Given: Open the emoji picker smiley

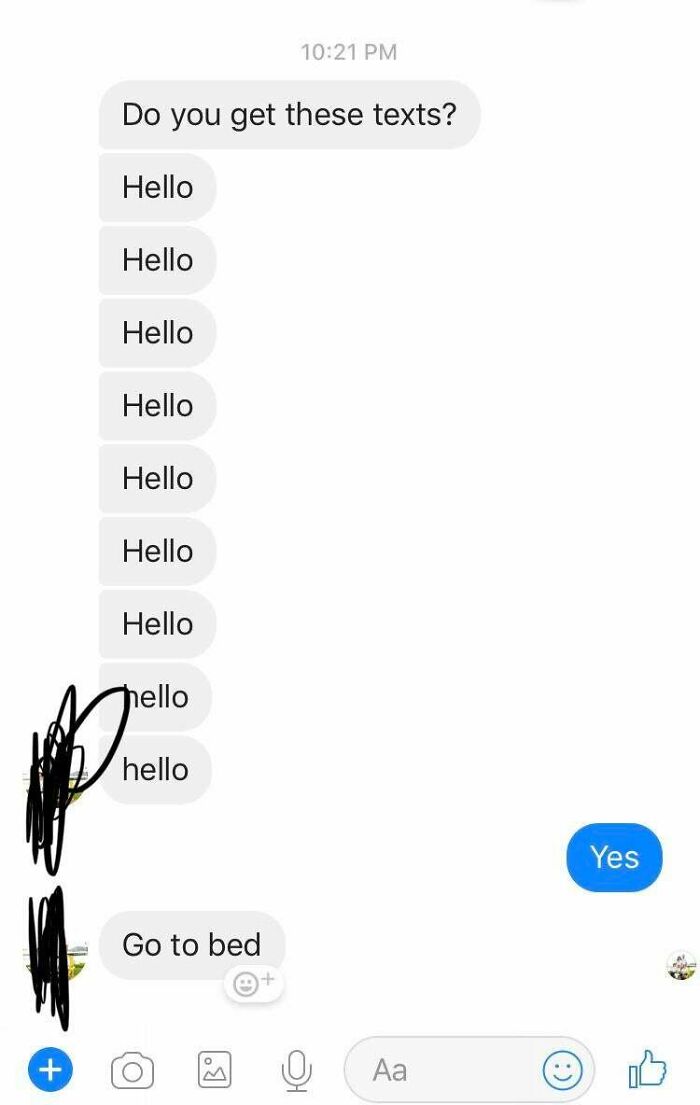Looking at the screenshot, I should pyautogui.click(x=562, y=1071).
